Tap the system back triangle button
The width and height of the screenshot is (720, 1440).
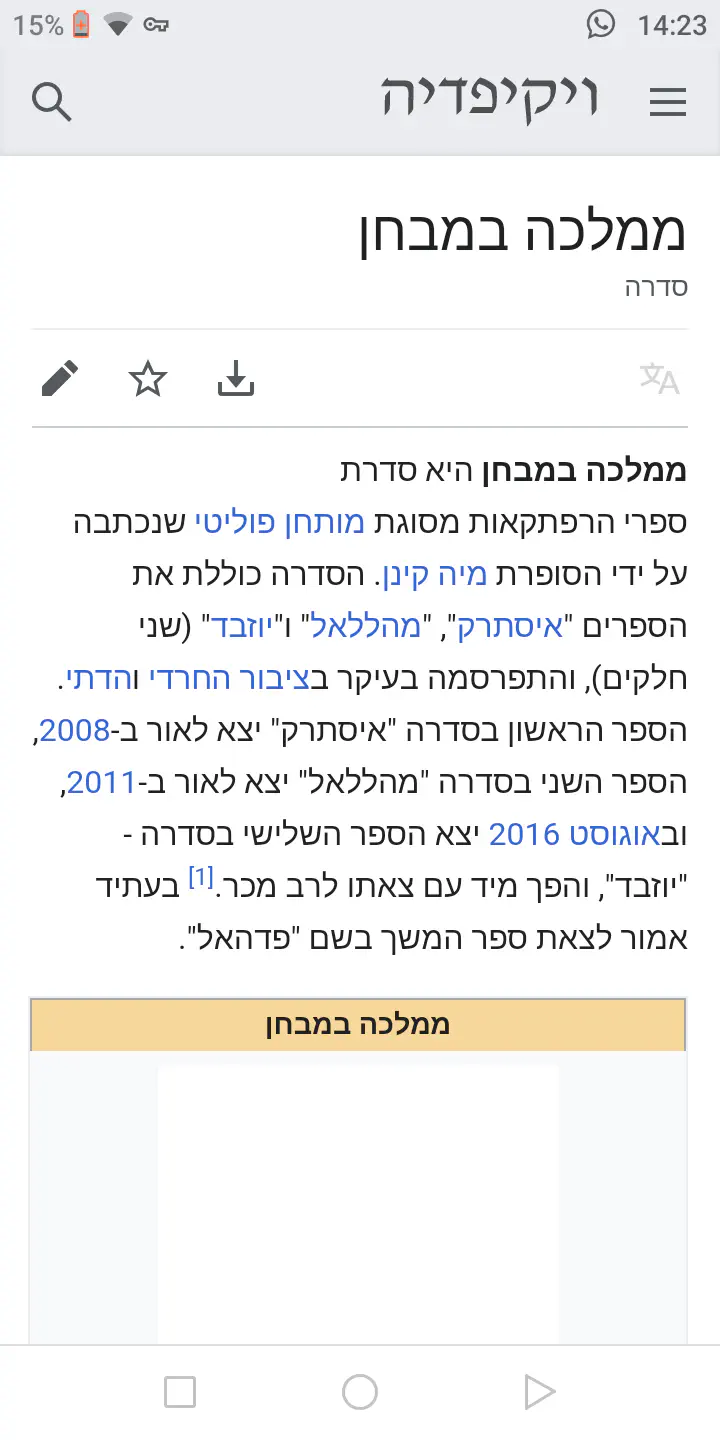pos(538,1391)
